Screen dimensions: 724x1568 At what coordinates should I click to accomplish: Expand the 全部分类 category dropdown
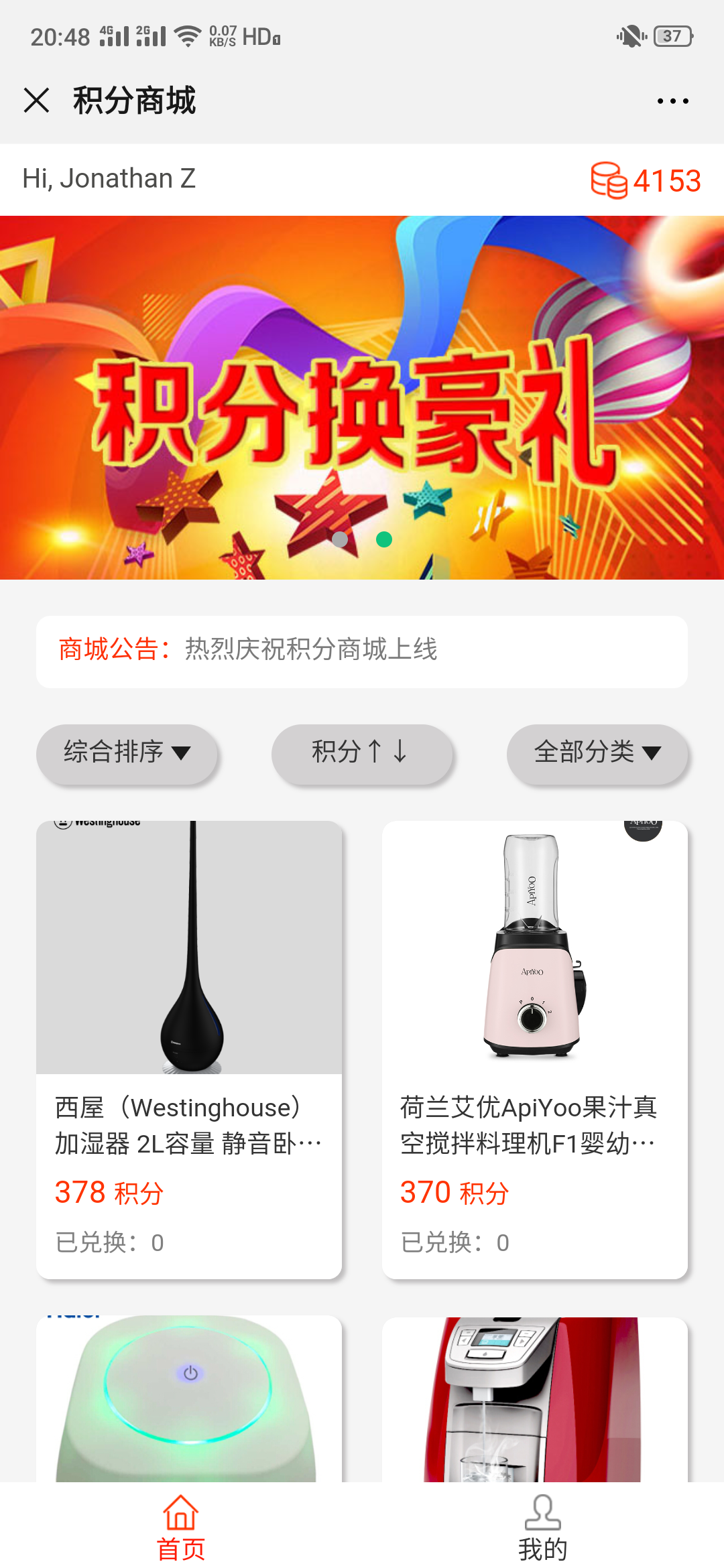[597, 753]
